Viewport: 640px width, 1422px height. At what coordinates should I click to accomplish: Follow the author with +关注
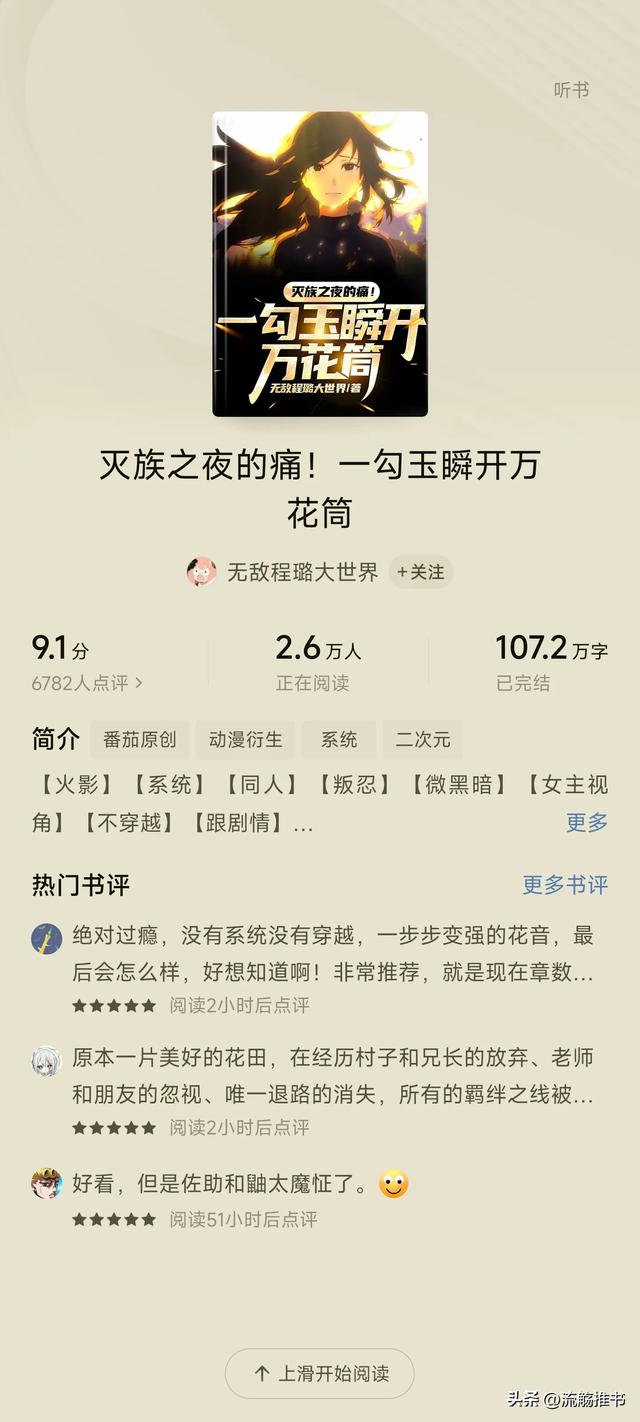click(421, 572)
